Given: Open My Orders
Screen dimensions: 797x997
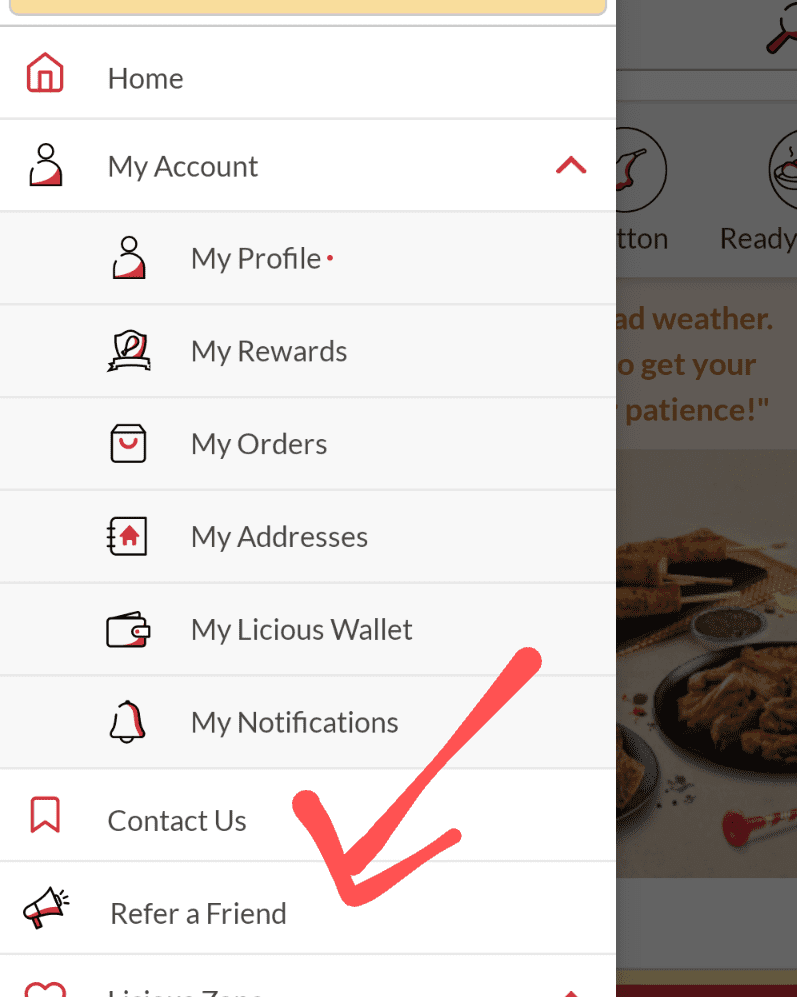Looking at the screenshot, I should pyautogui.click(x=259, y=445).
